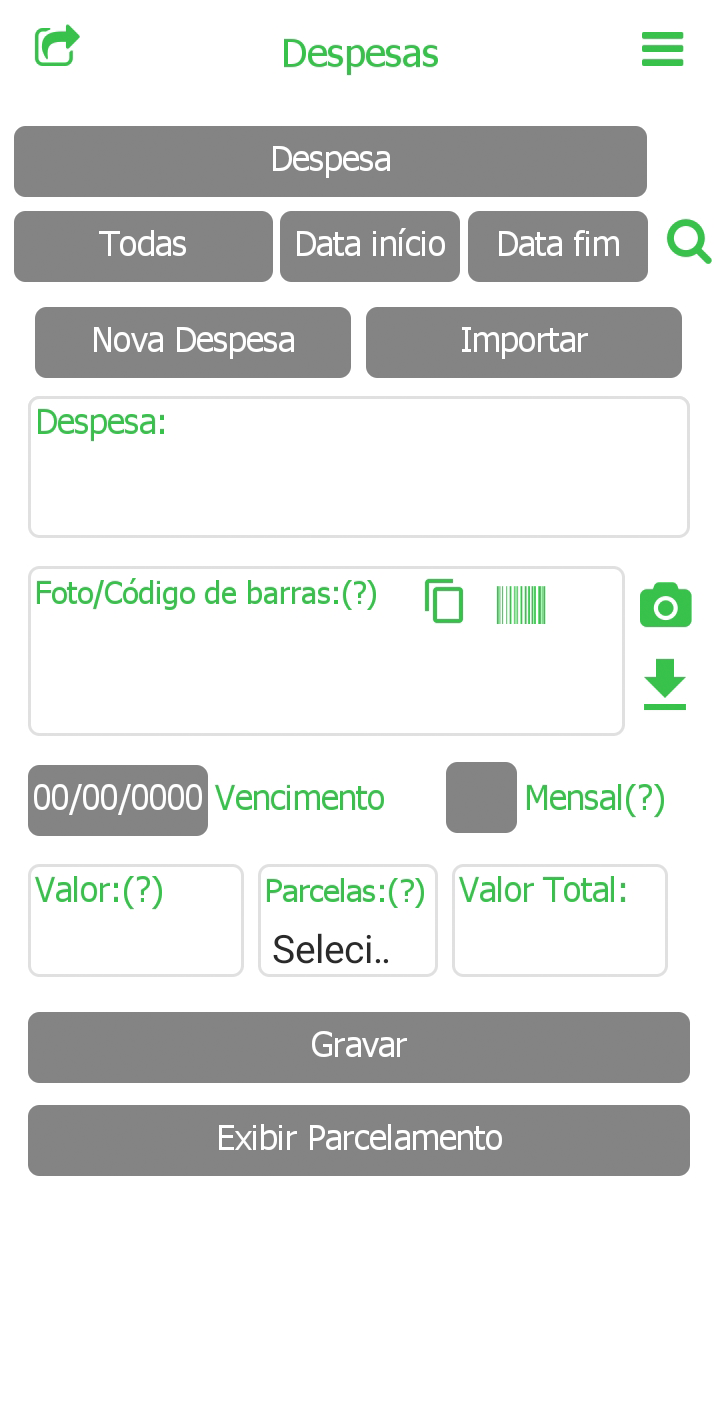720x1418 pixels.
Task: Choose the Data início date
Action: (370, 246)
